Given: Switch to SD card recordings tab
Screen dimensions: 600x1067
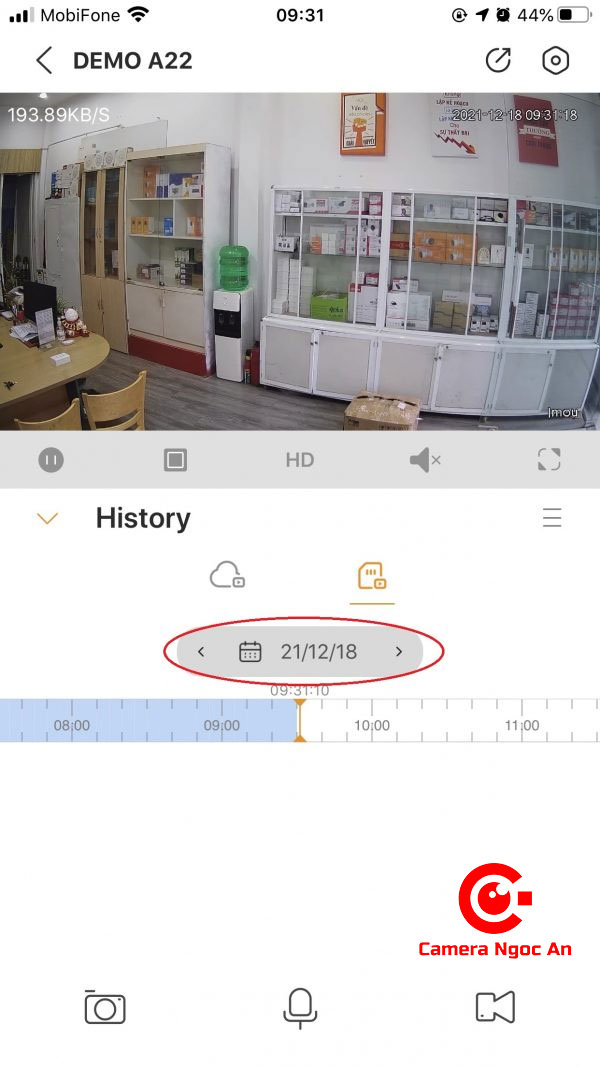Looking at the screenshot, I should pyautogui.click(x=372, y=576).
